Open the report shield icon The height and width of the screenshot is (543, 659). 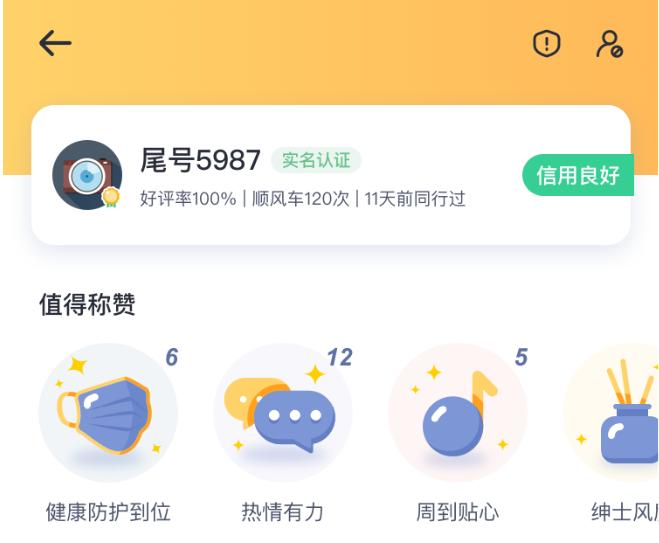(x=546, y=44)
